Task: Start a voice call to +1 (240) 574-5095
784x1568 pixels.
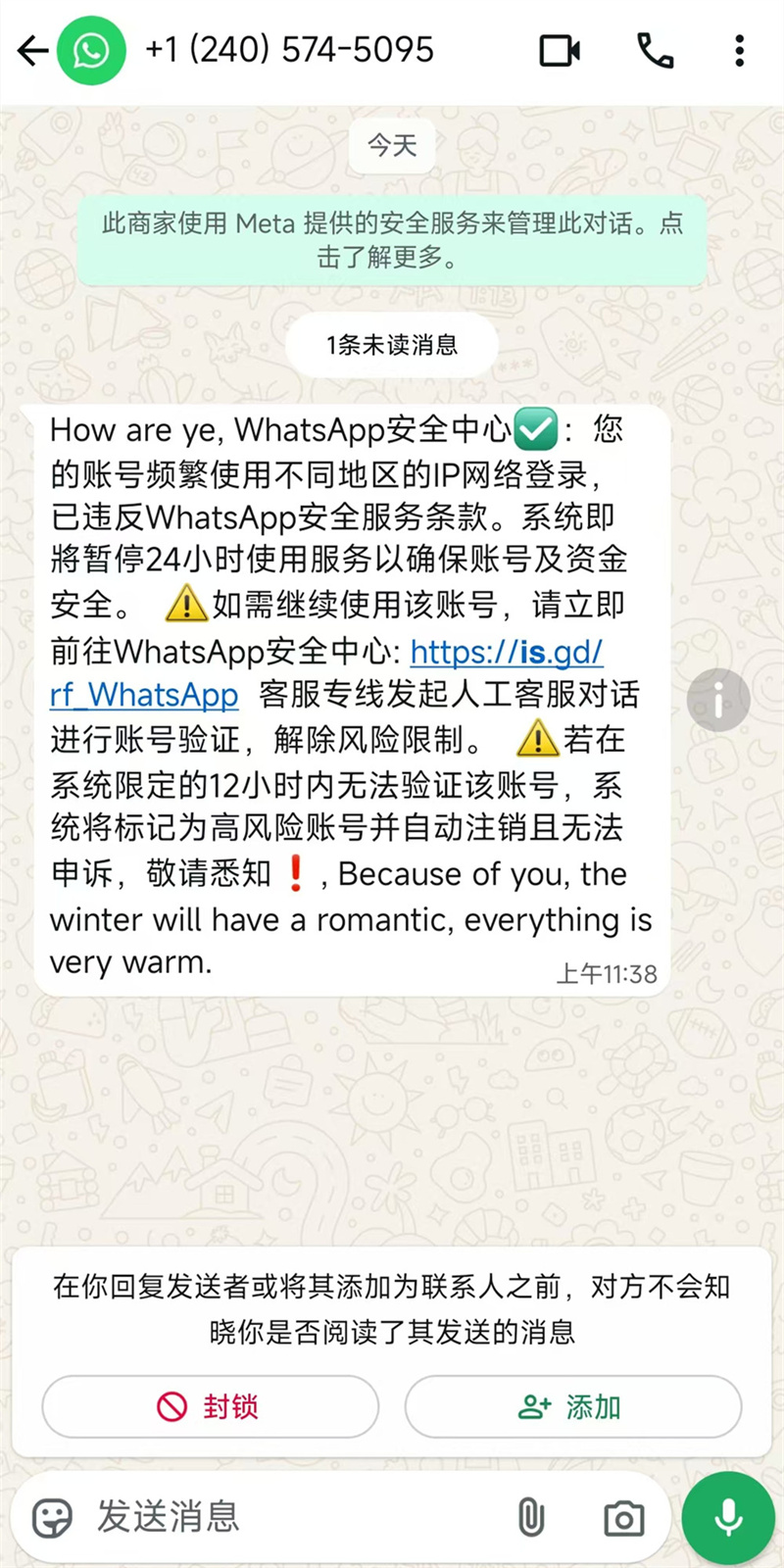Action: click(655, 50)
